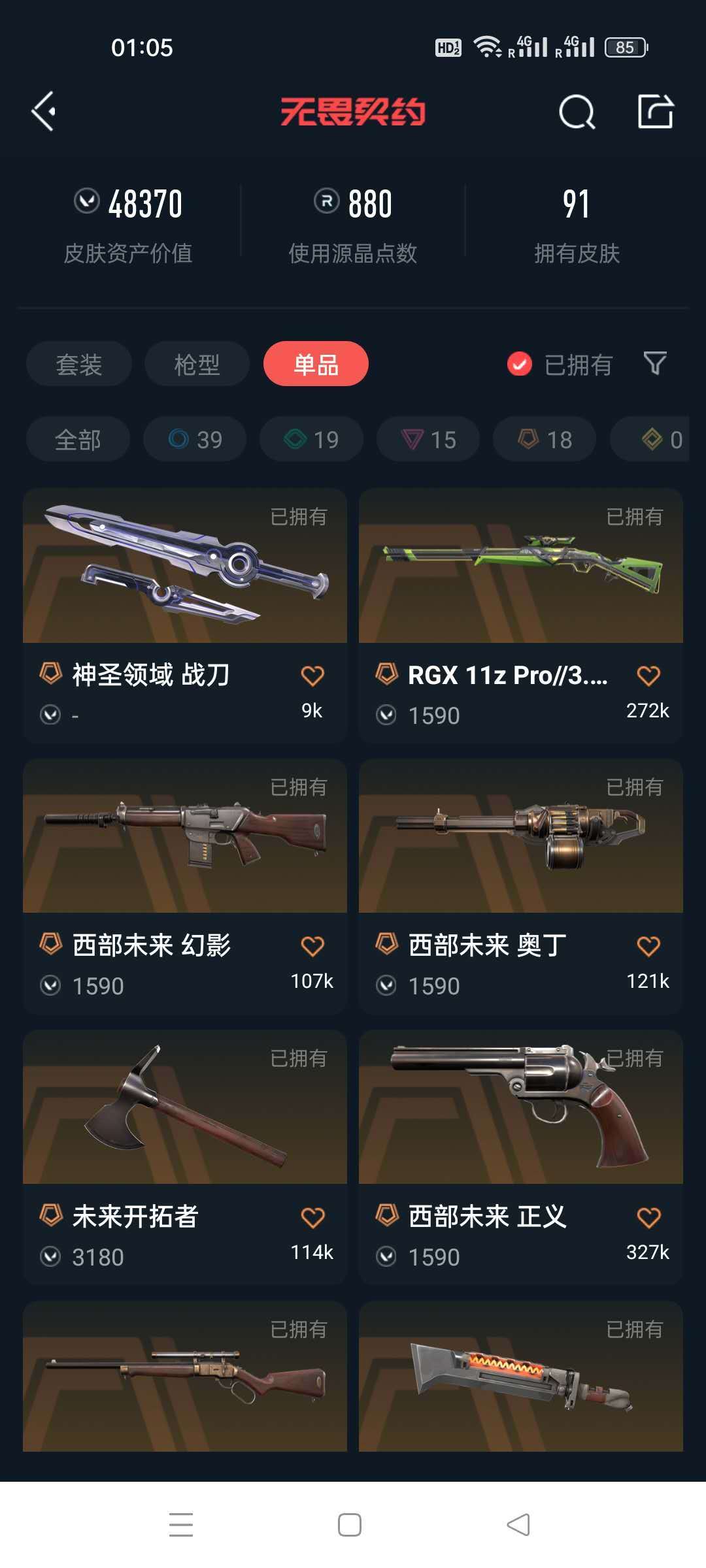Image resolution: width=706 pixels, height=1568 pixels.
Task: Filter by the blue tier chip showing 39
Action: point(195,439)
